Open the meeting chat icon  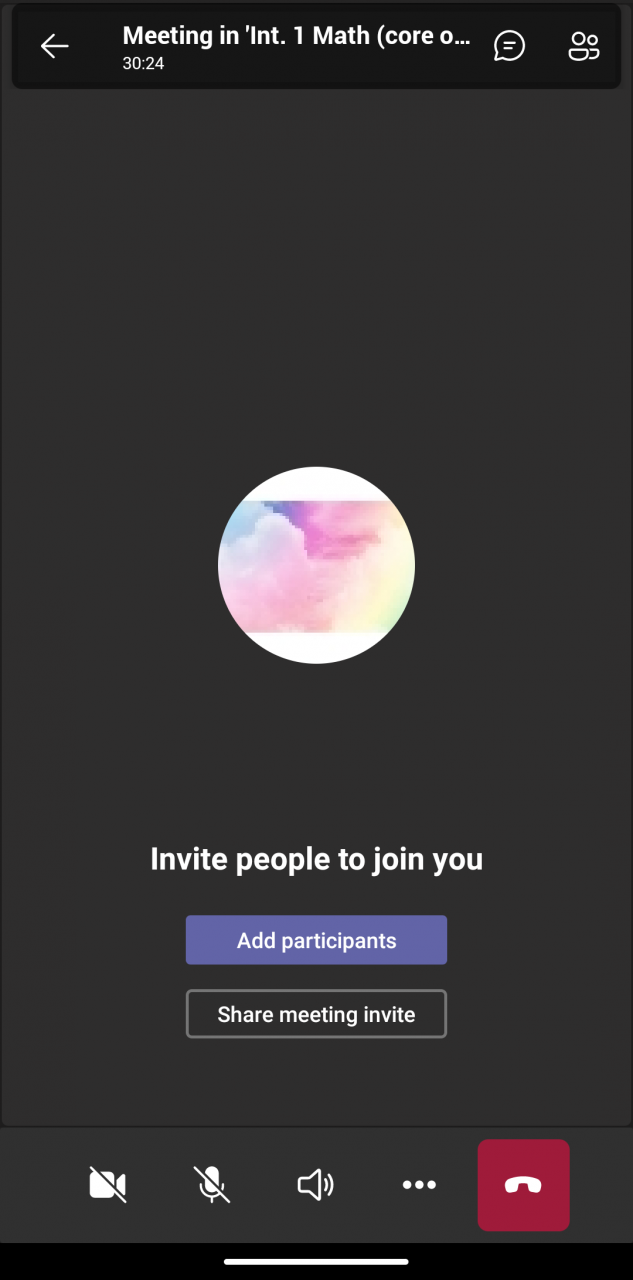tap(509, 46)
